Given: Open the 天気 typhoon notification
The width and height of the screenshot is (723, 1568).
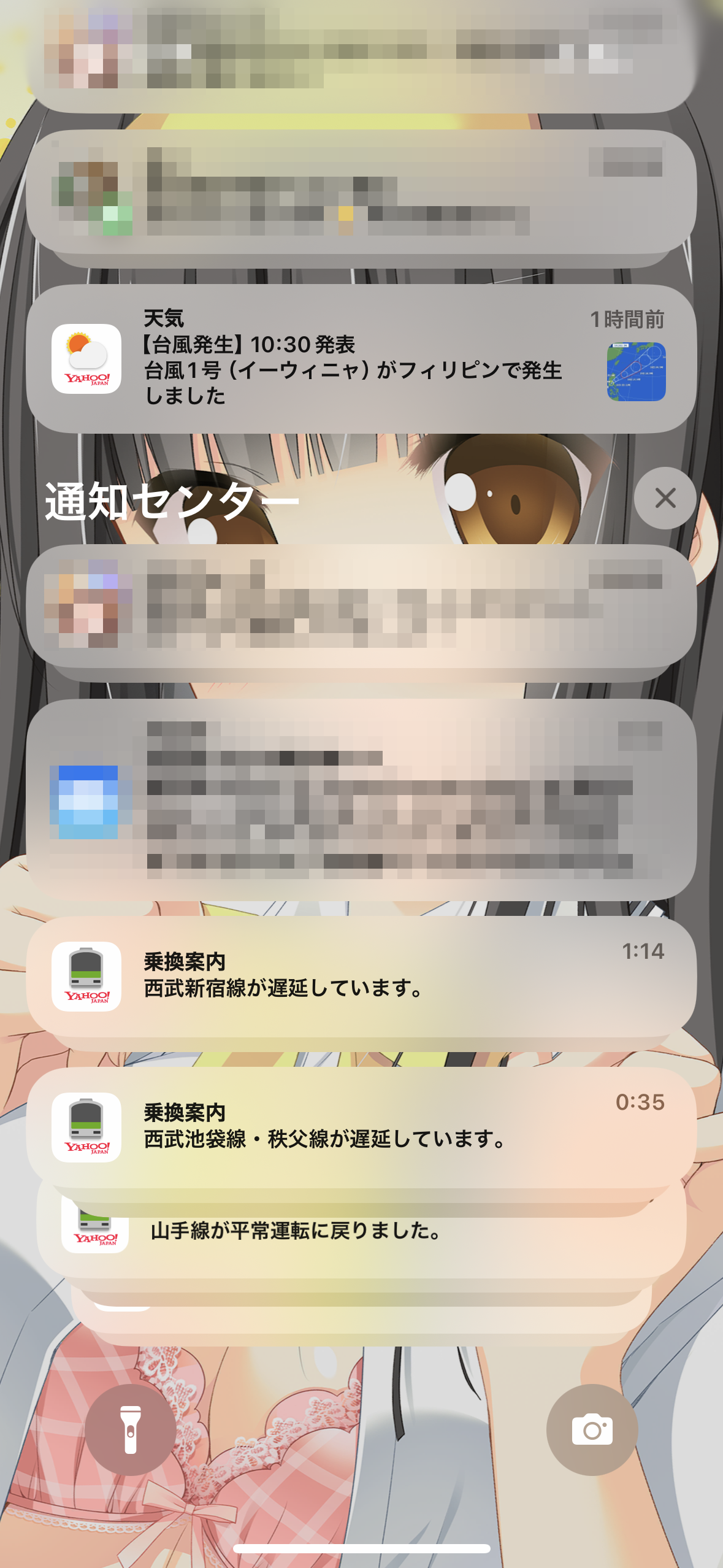Looking at the screenshot, I should coord(361,359).
